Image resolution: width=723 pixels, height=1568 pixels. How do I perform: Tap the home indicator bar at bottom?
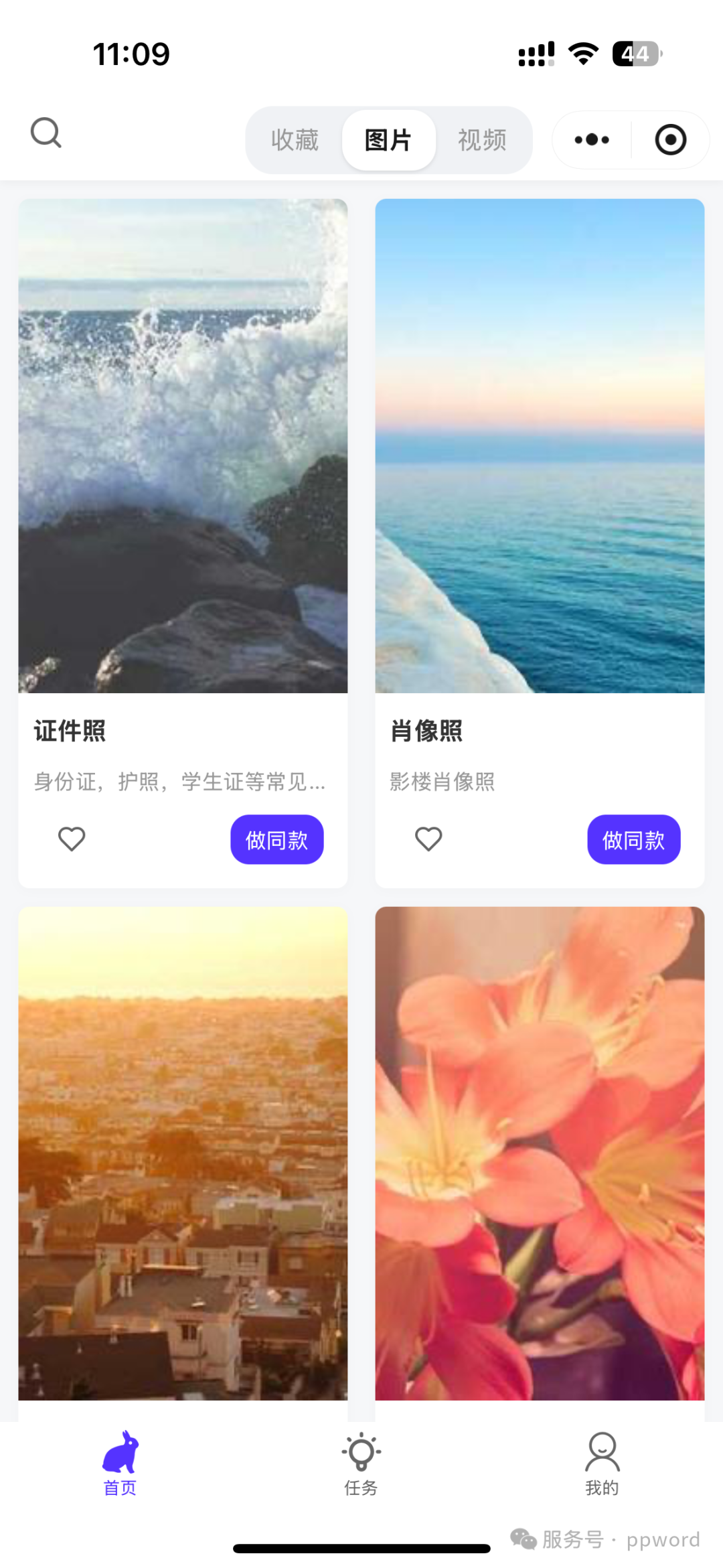point(361,1547)
